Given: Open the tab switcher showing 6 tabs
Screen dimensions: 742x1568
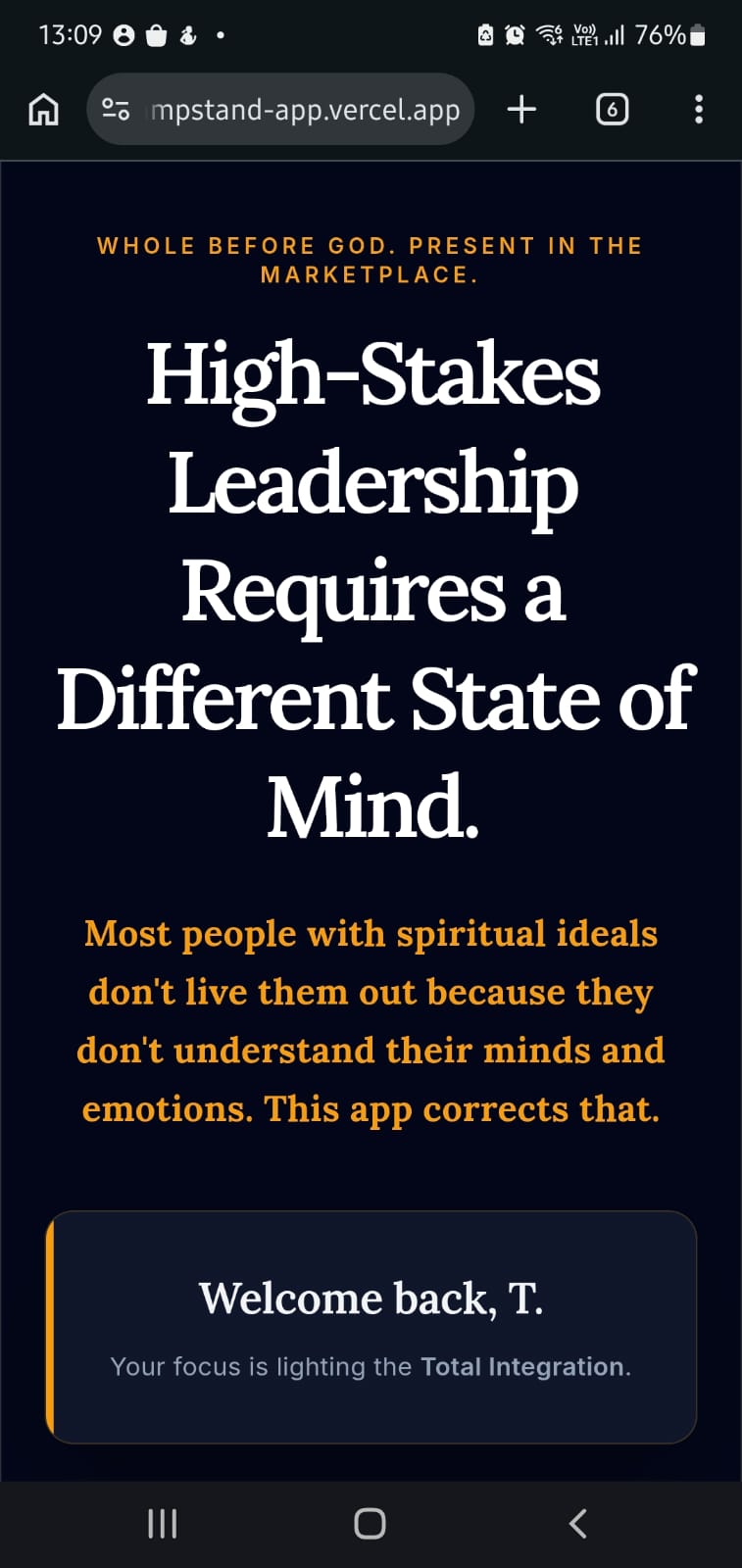Looking at the screenshot, I should [612, 110].
